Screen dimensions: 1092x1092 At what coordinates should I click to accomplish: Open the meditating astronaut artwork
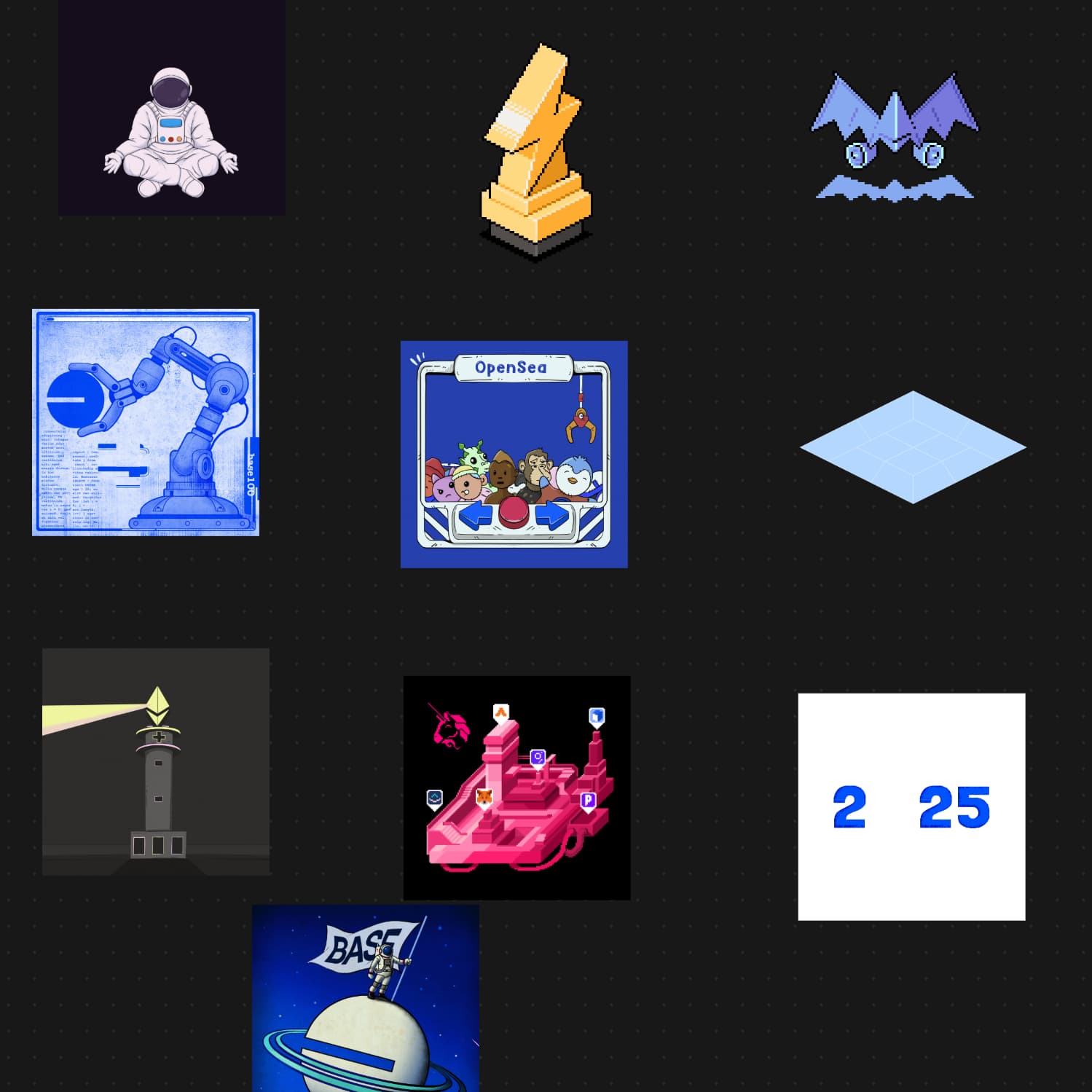pyautogui.click(x=172, y=109)
